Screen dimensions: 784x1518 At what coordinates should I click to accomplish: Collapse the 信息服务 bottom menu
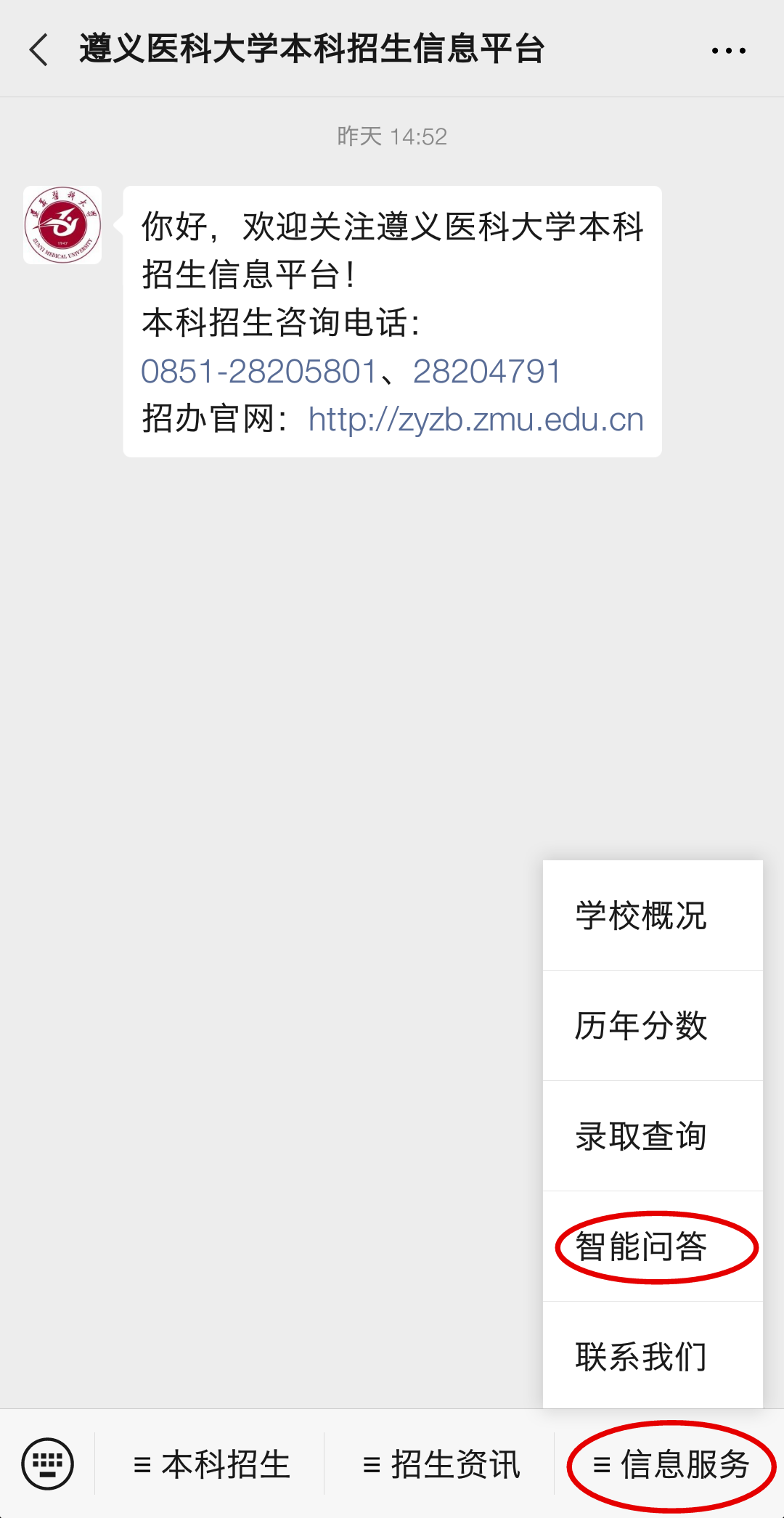click(x=670, y=1464)
